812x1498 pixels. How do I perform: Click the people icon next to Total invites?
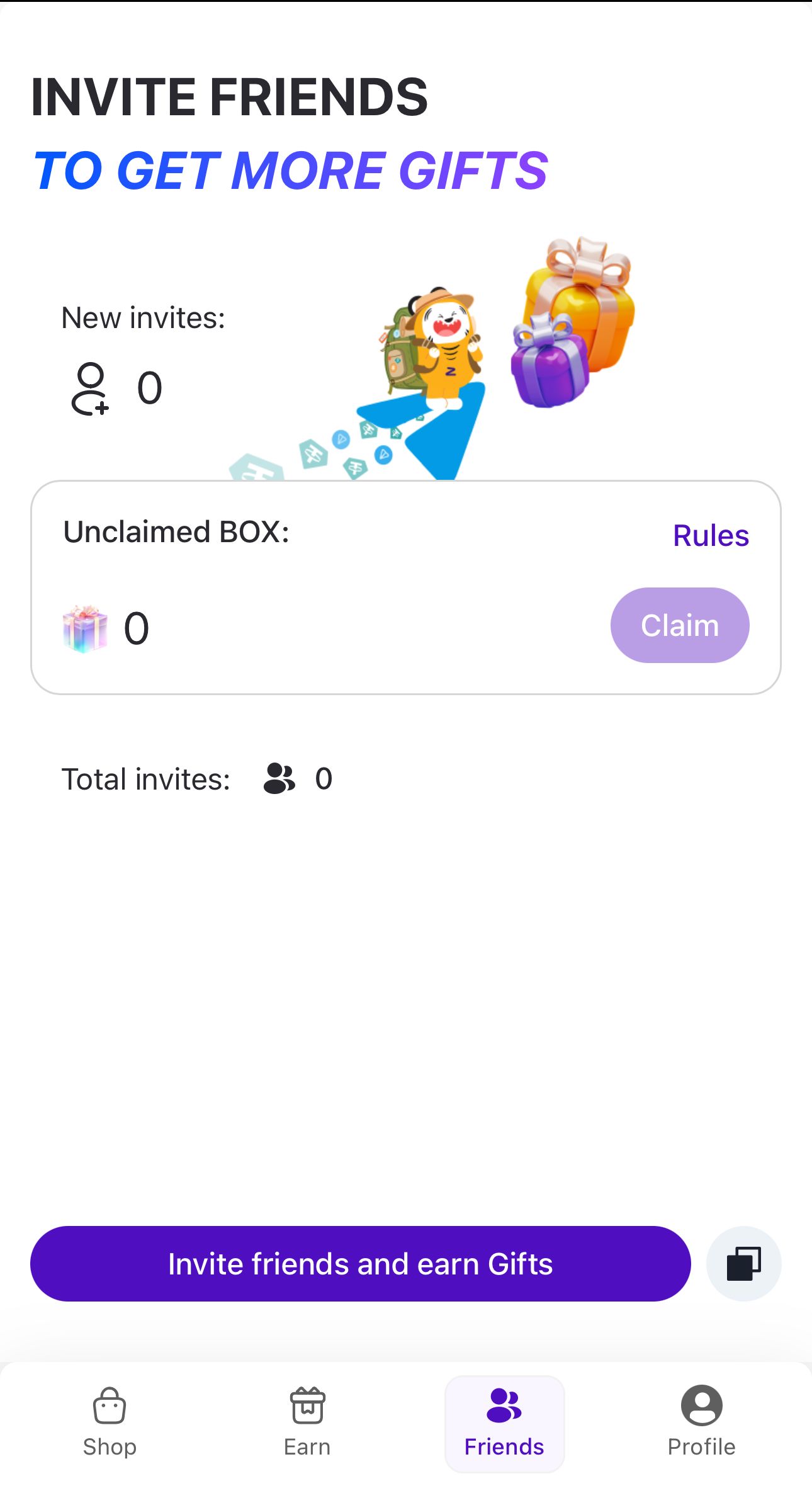(278, 779)
